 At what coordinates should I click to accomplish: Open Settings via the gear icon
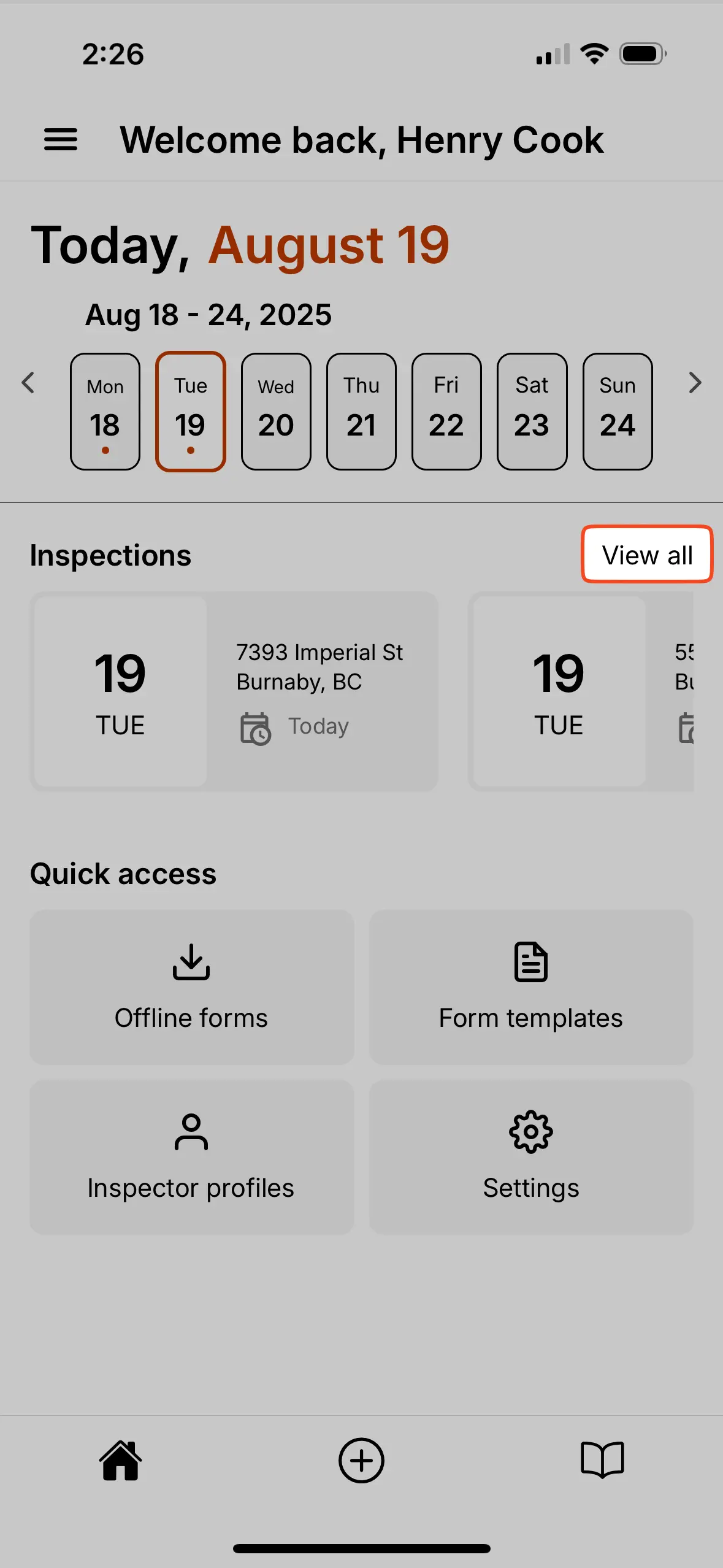click(530, 1157)
